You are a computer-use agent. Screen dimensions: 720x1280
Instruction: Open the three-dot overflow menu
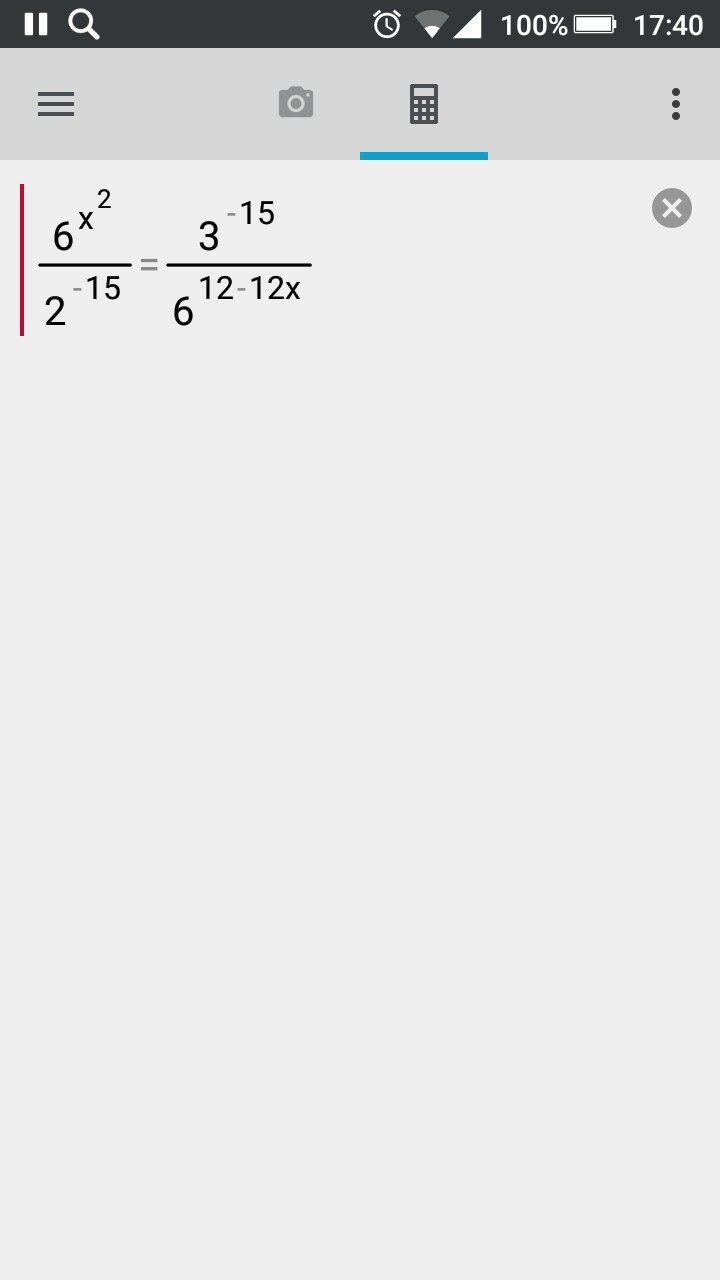pos(676,104)
